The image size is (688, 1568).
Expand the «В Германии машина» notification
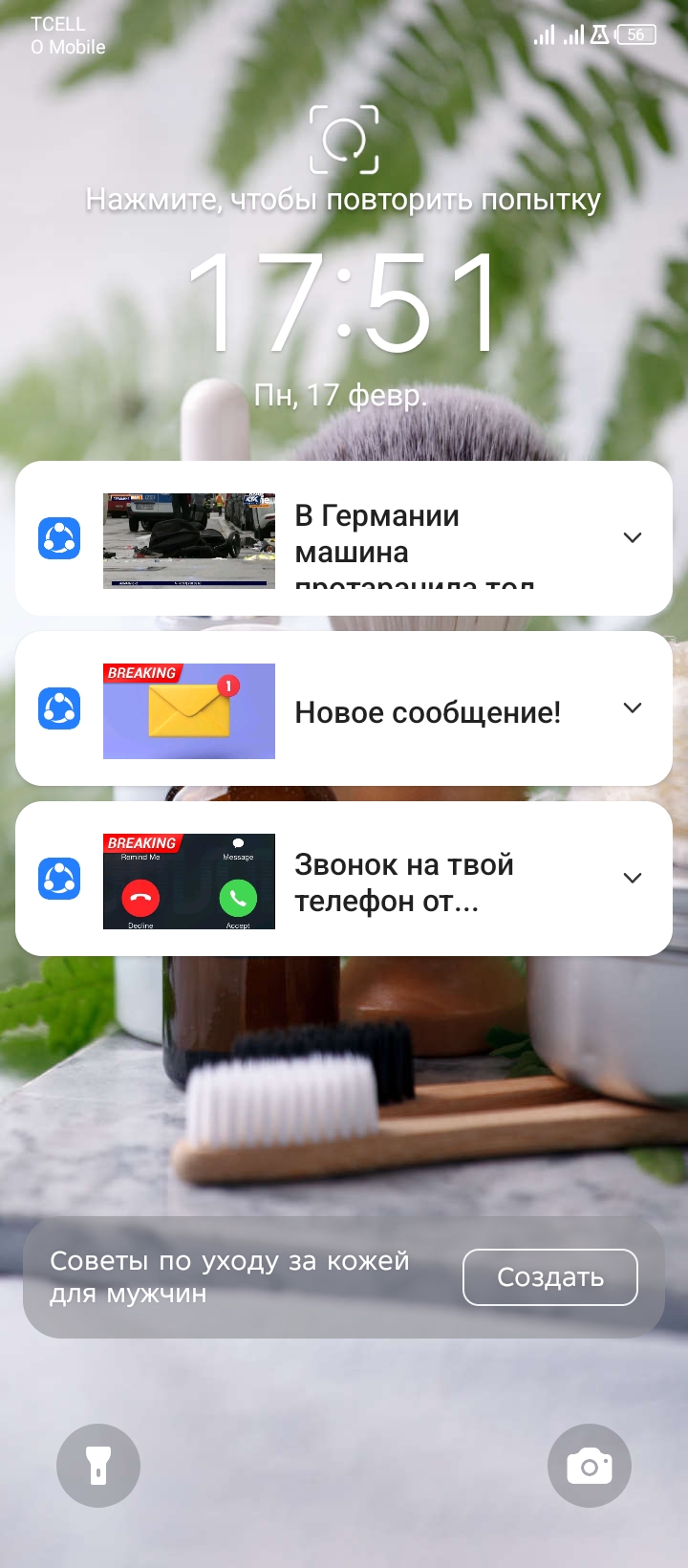(x=632, y=537)
